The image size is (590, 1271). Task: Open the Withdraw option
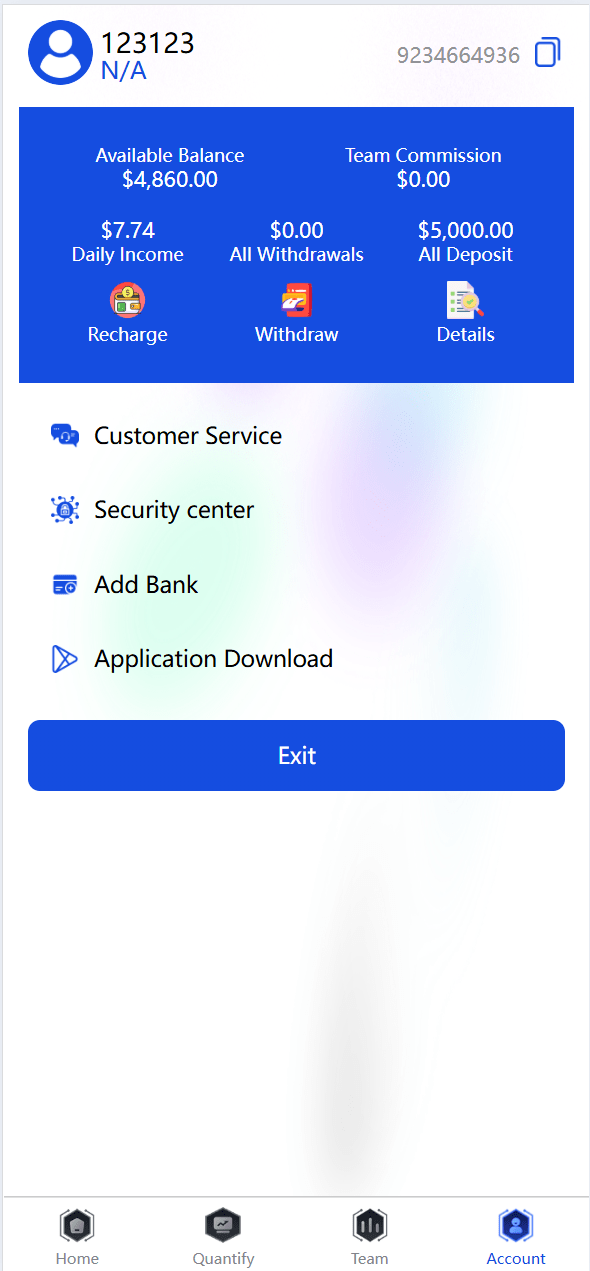297,314
